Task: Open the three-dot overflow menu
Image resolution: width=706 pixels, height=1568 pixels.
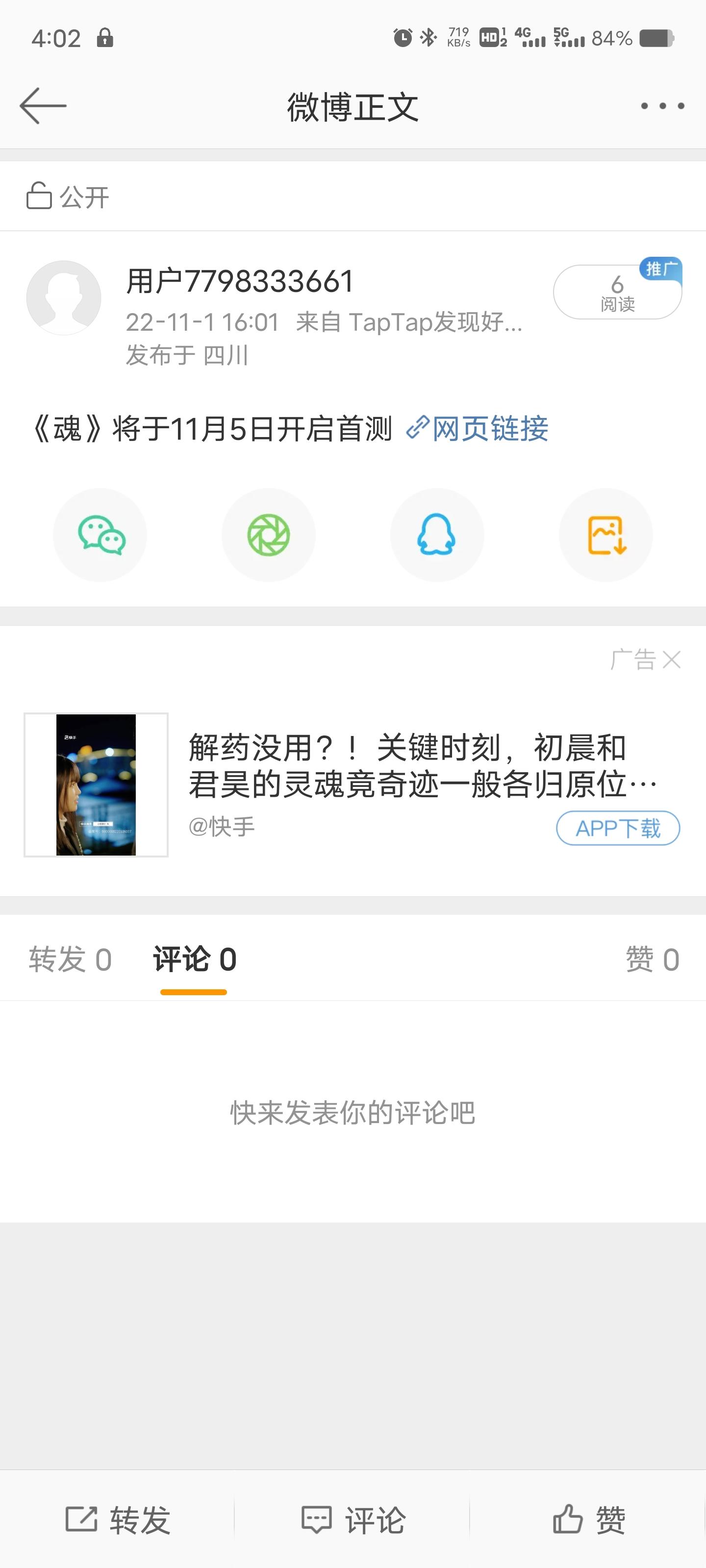Action: [x=662, y=106]
